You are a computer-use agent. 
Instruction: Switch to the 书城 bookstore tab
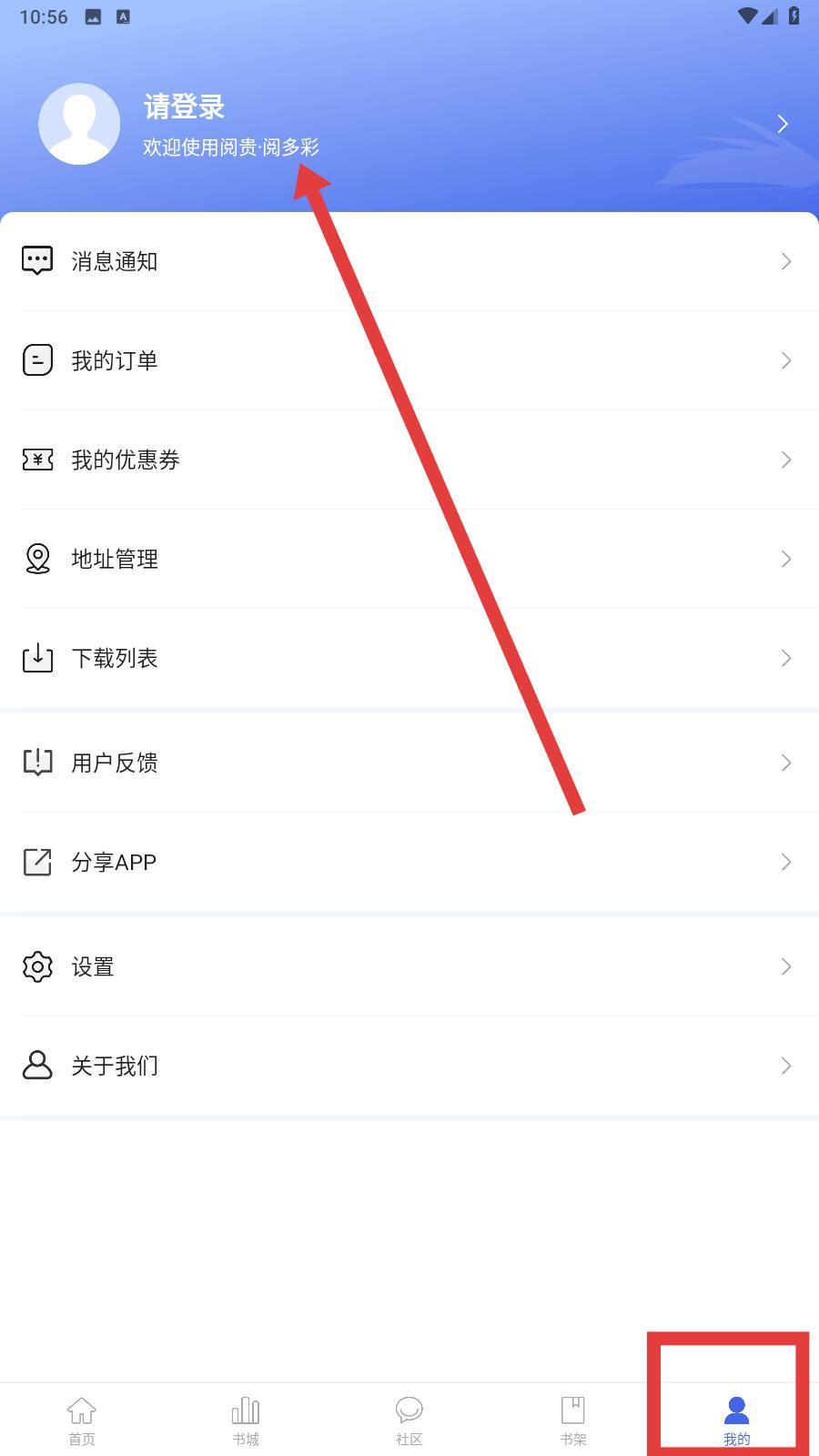click(246, 1421)
